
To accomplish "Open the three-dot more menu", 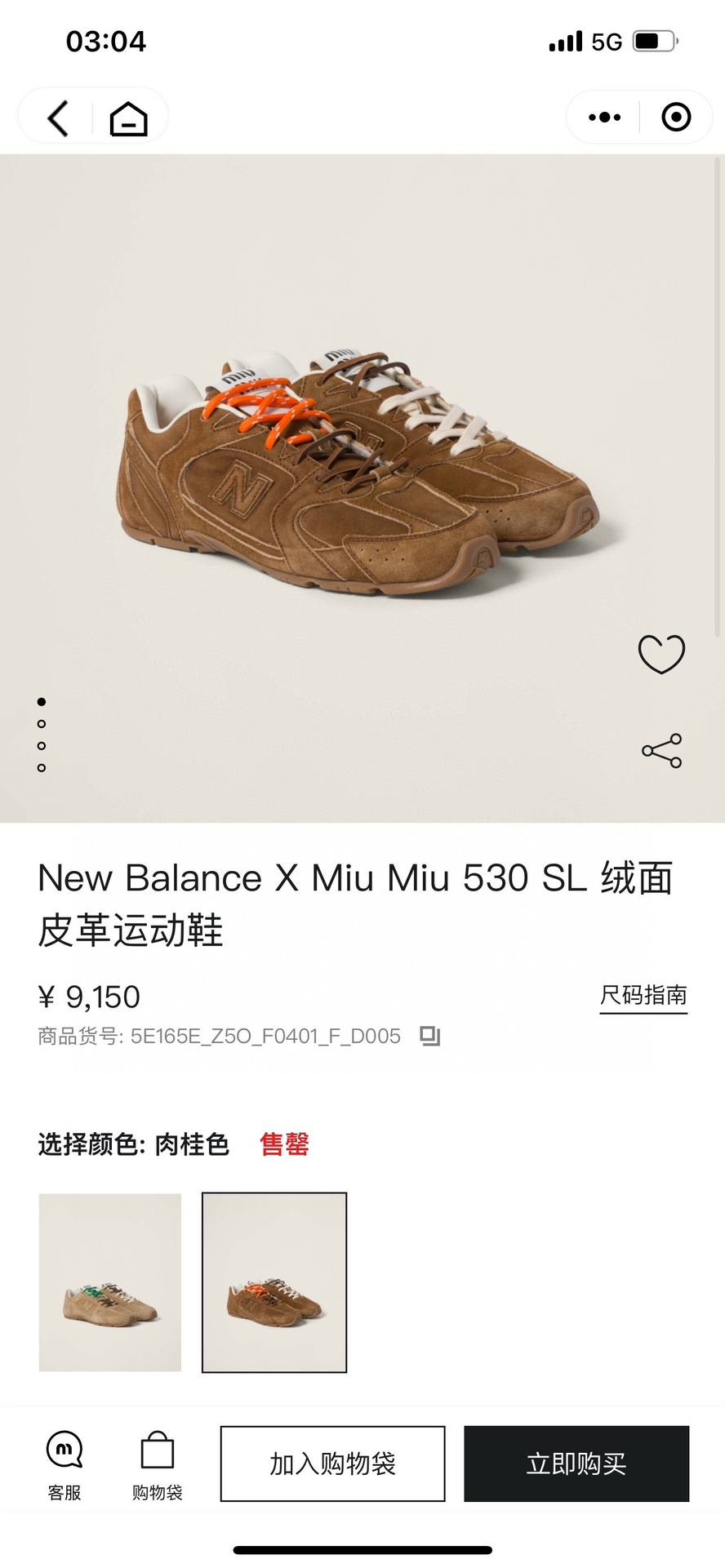I will (604, 118).
